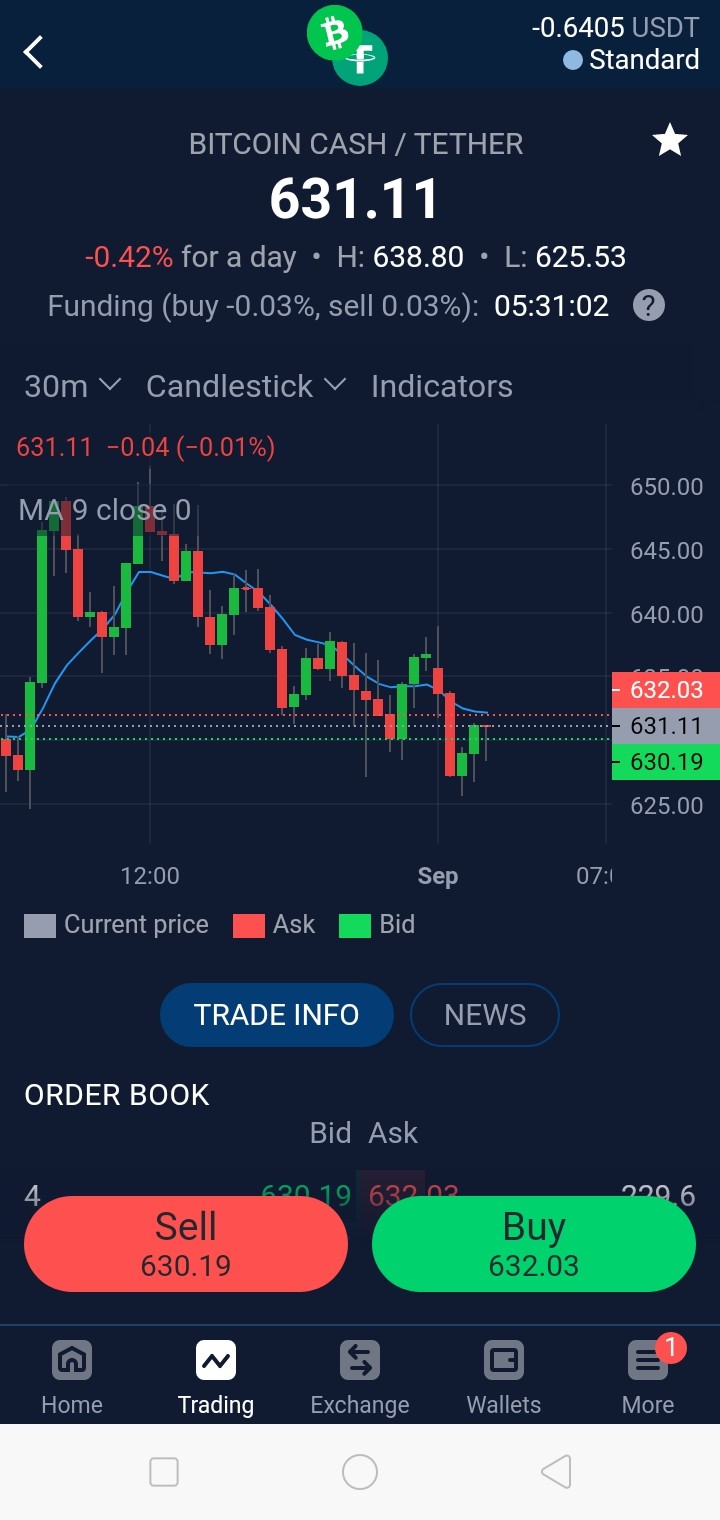Buy at 632.03
This screenshot has width=720, height=1520.
coord(534,1244)
